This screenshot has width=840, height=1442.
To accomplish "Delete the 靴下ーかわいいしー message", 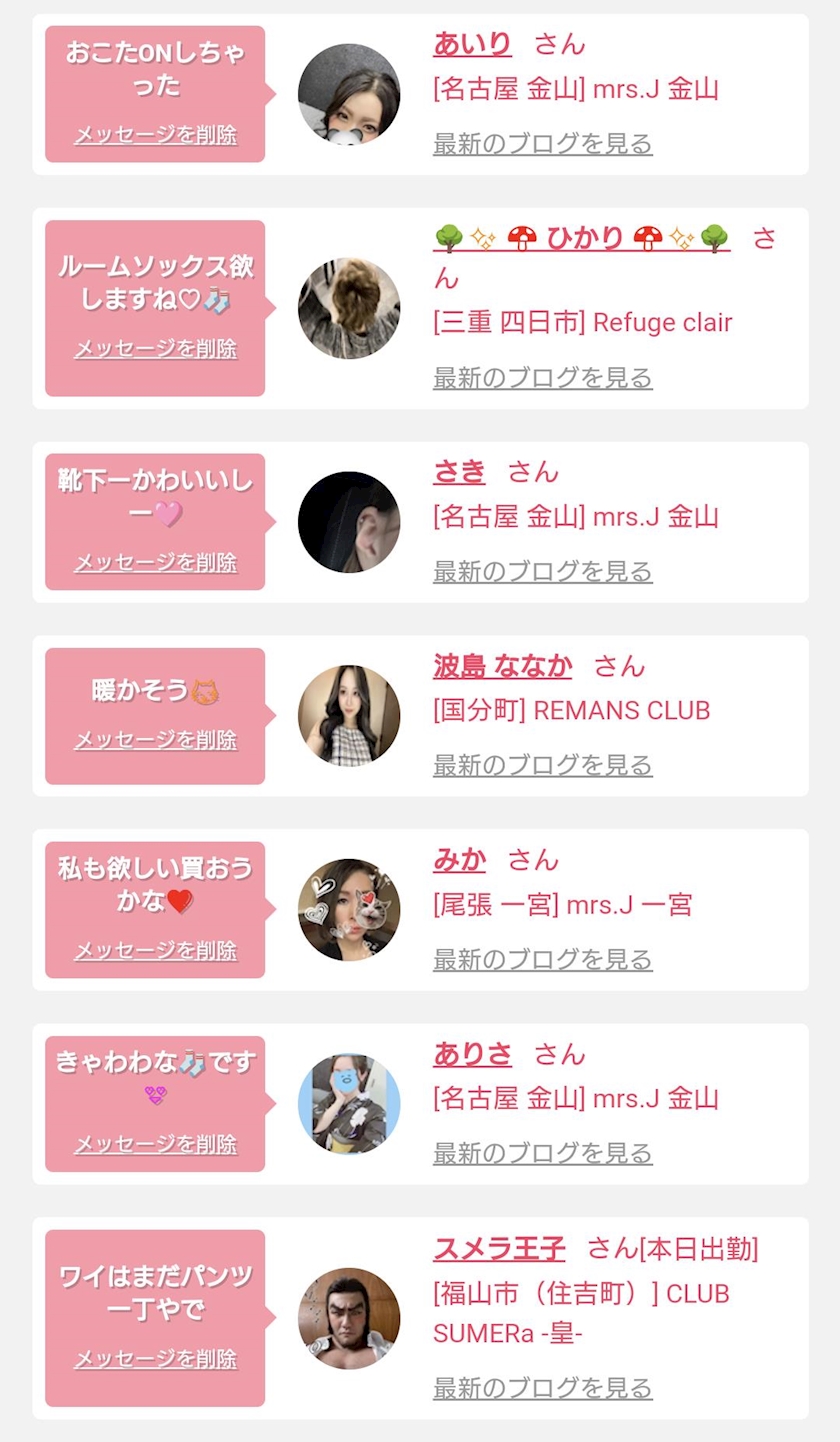I will 155,563.
